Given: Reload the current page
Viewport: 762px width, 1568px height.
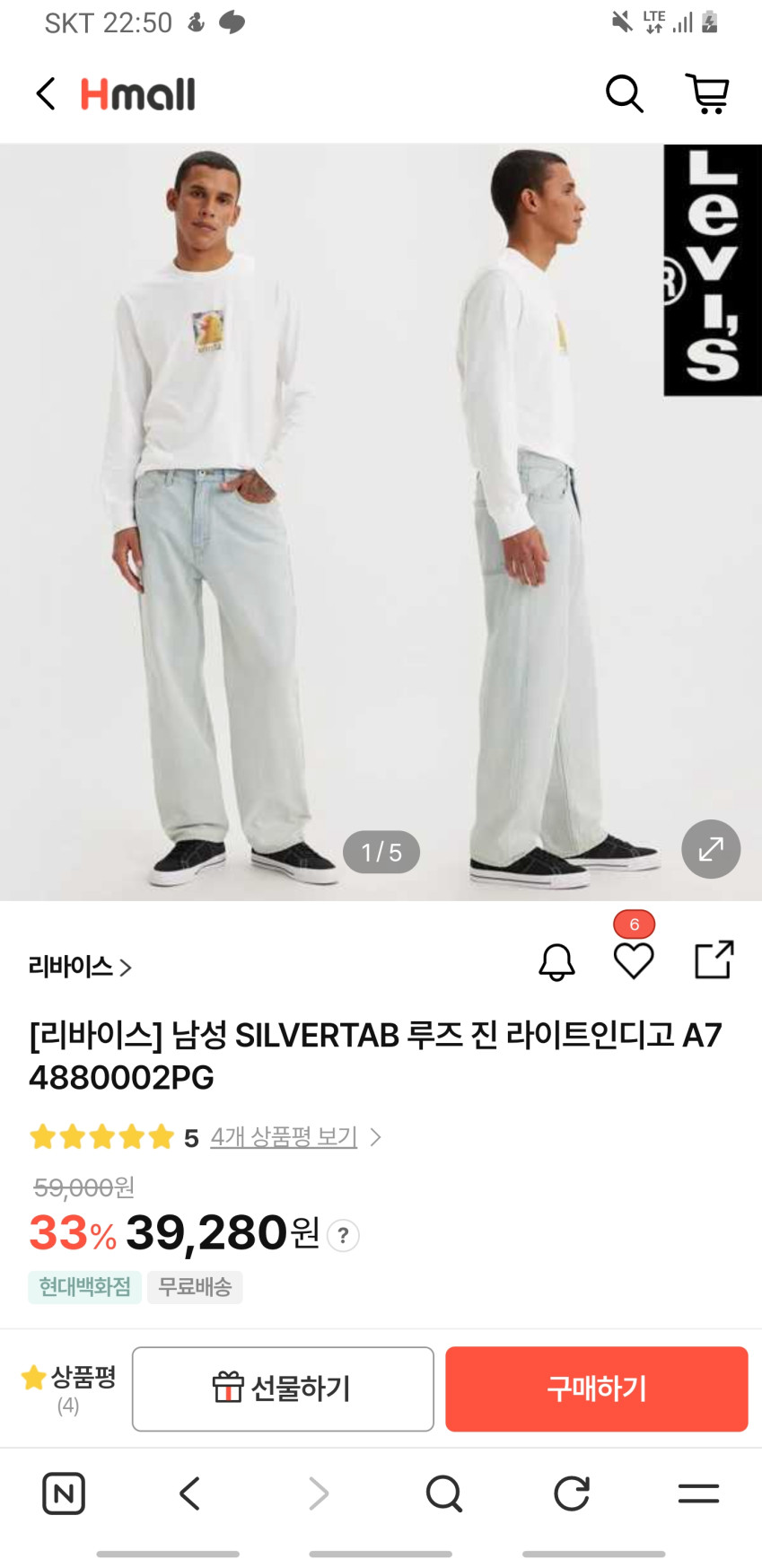Looking at the screenshot, I should tap(571, 1494).
